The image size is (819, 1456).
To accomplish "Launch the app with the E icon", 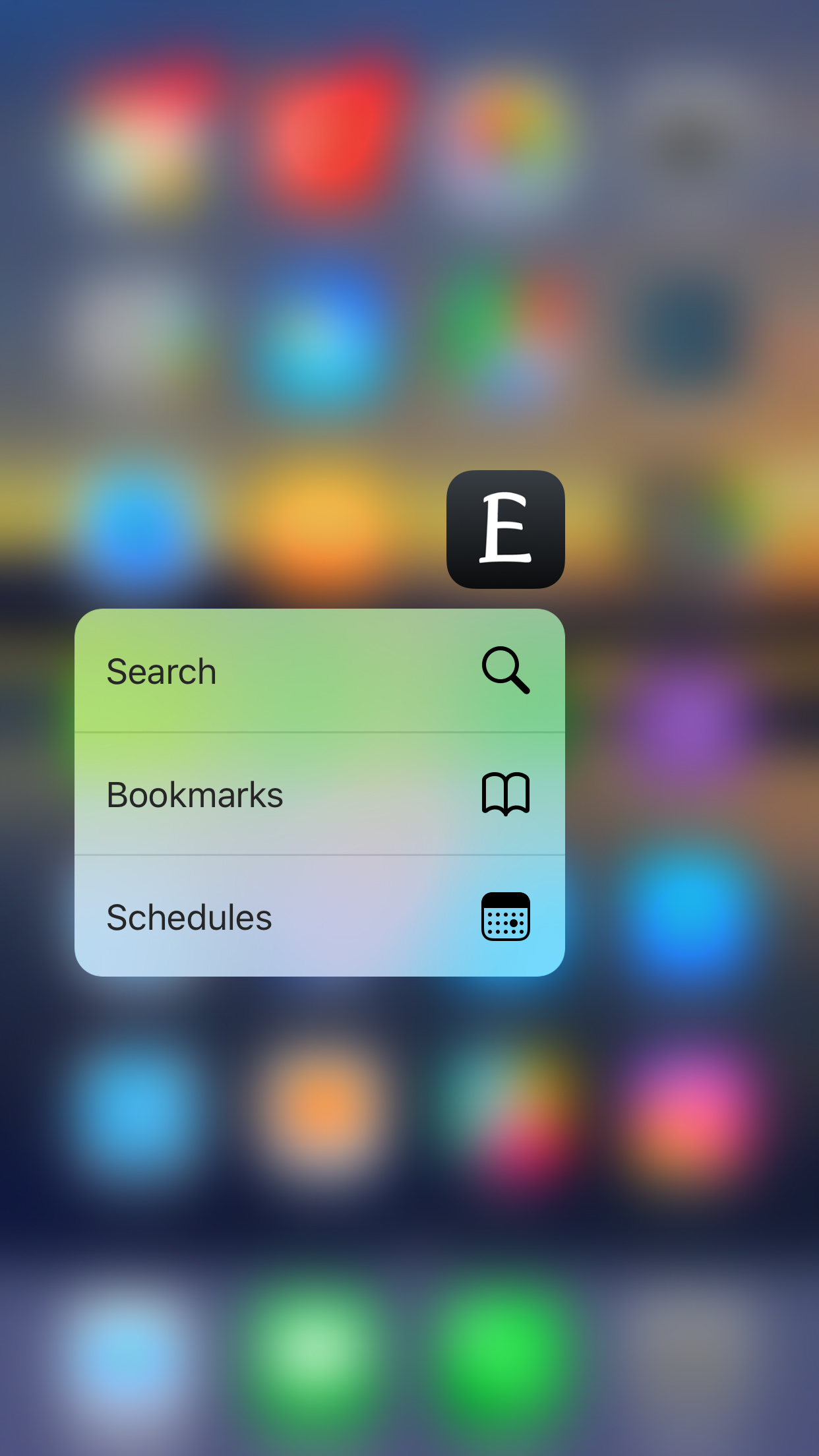I will coord(505,530).
